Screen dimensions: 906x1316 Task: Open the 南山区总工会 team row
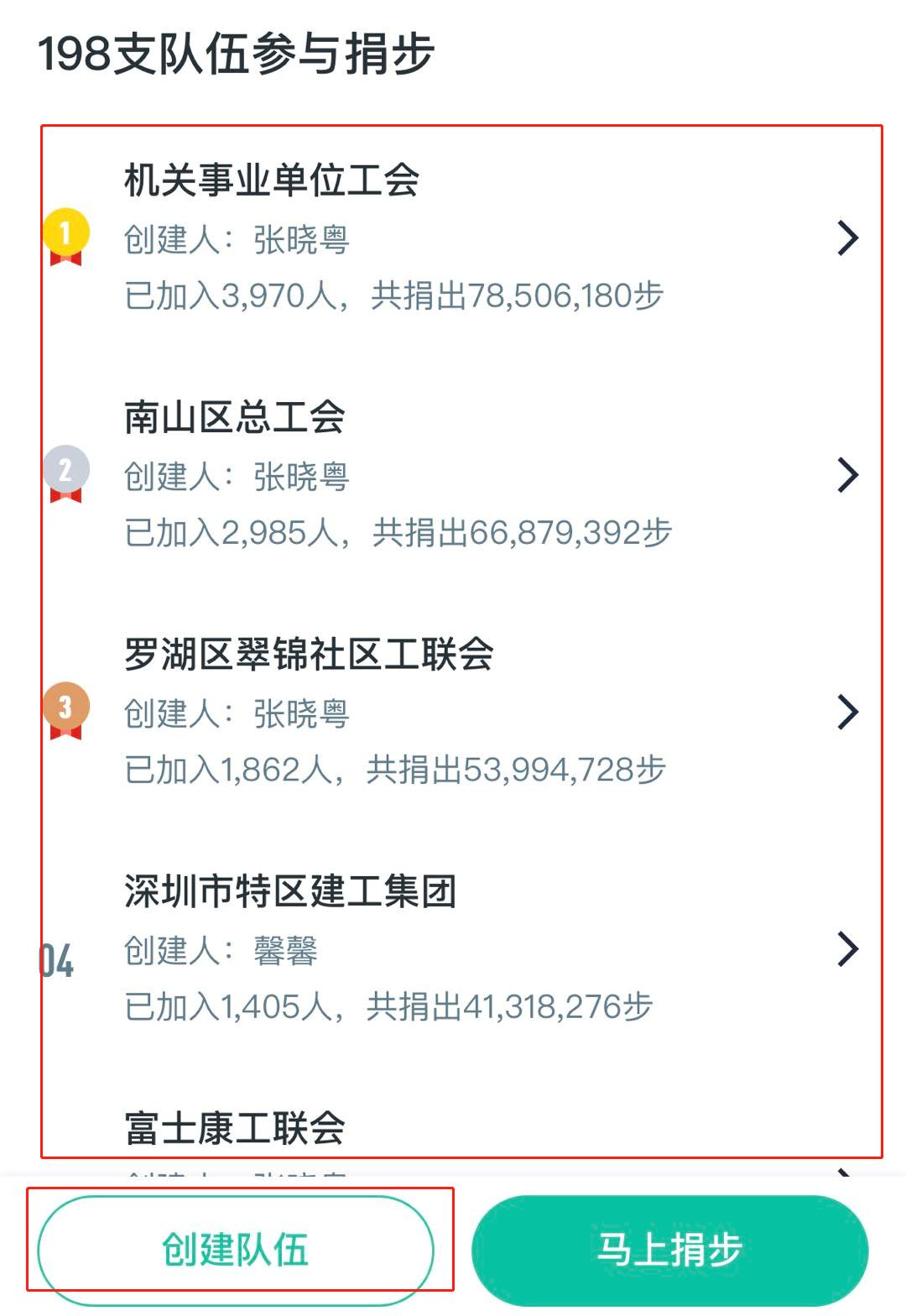click(x=453, y=475)
